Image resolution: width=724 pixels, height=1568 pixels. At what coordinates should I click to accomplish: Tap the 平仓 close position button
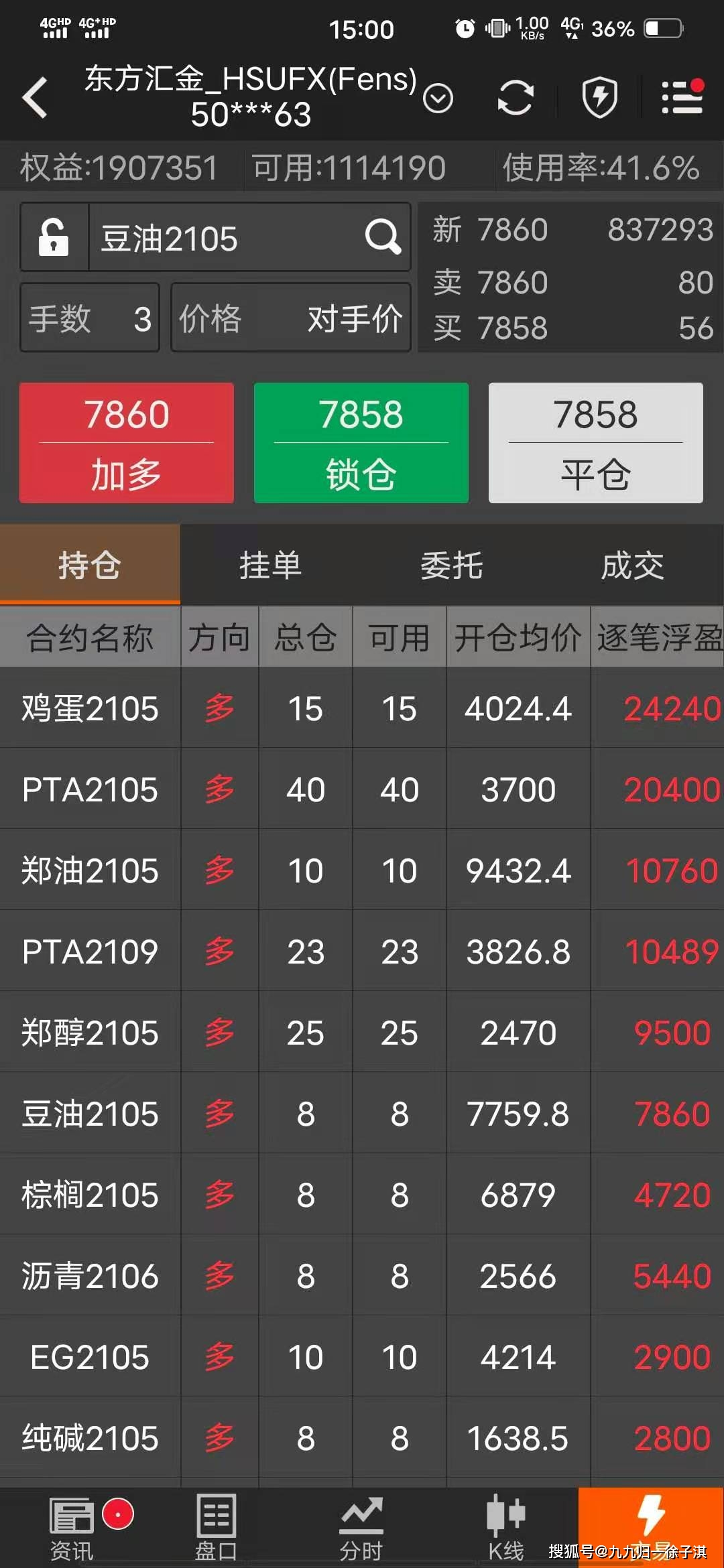(x=596, y=443)
